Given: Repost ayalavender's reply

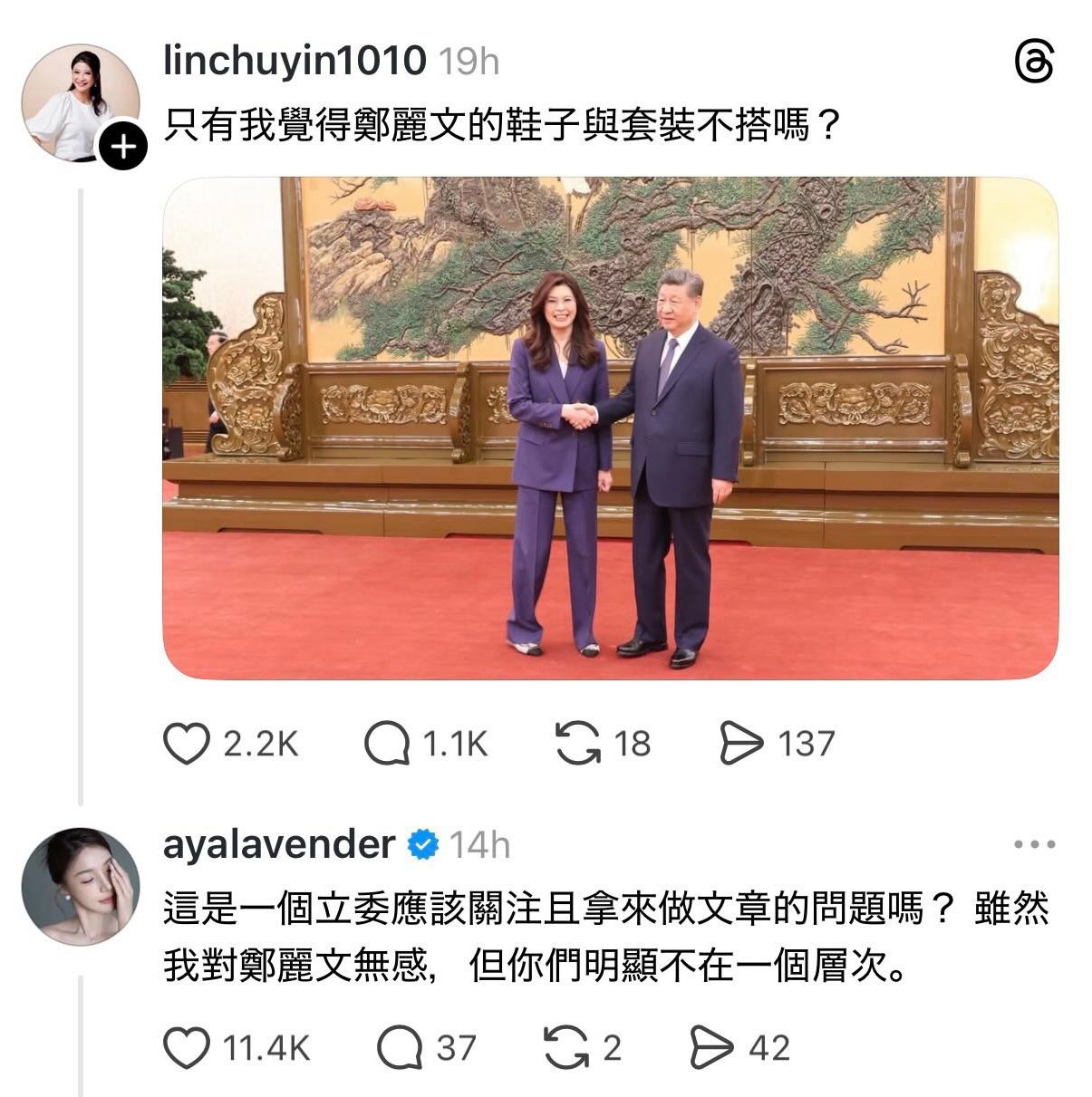Looking at the screenshot, I should [565, 1048].
